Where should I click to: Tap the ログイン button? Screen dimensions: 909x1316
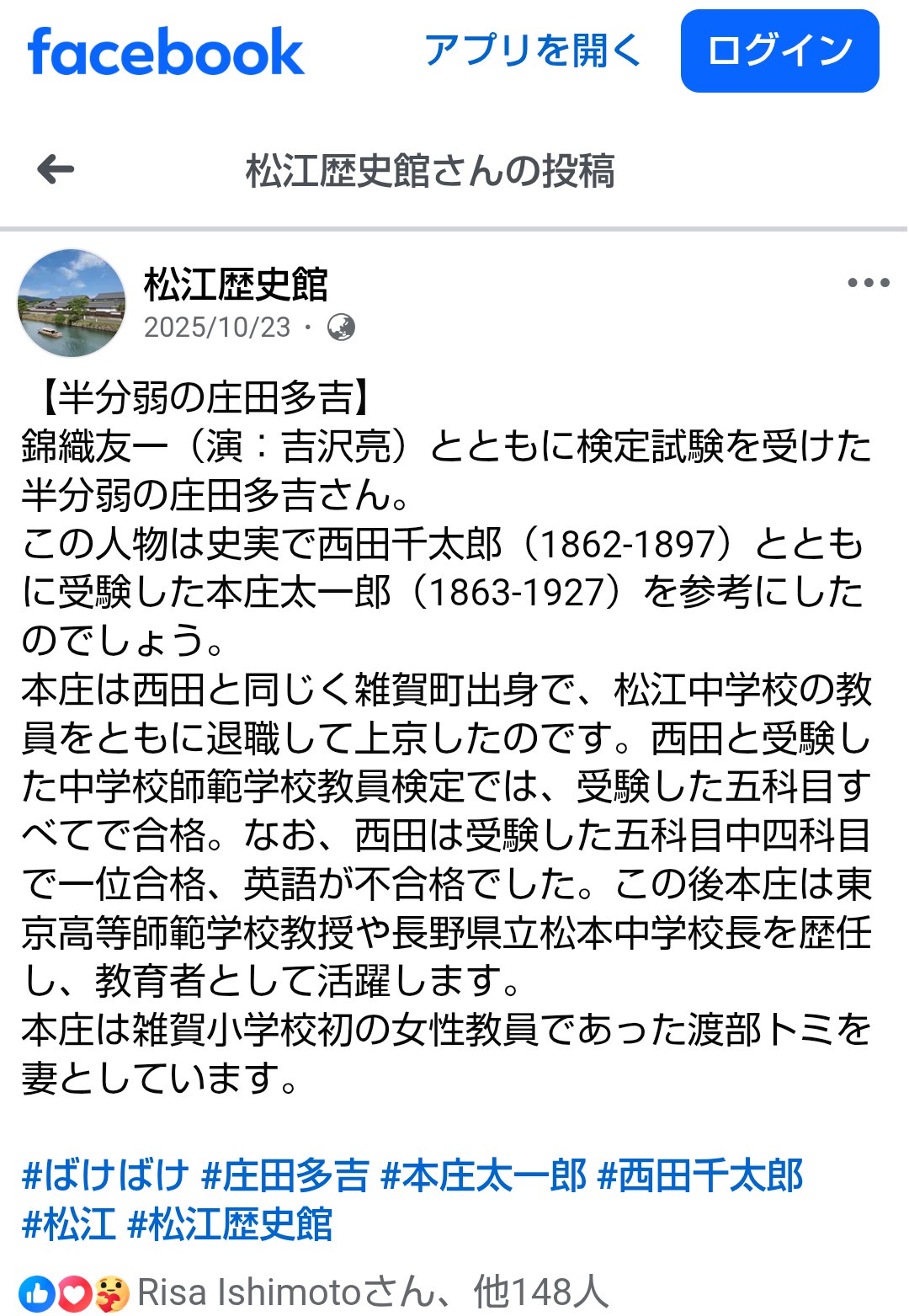(779, 51)
